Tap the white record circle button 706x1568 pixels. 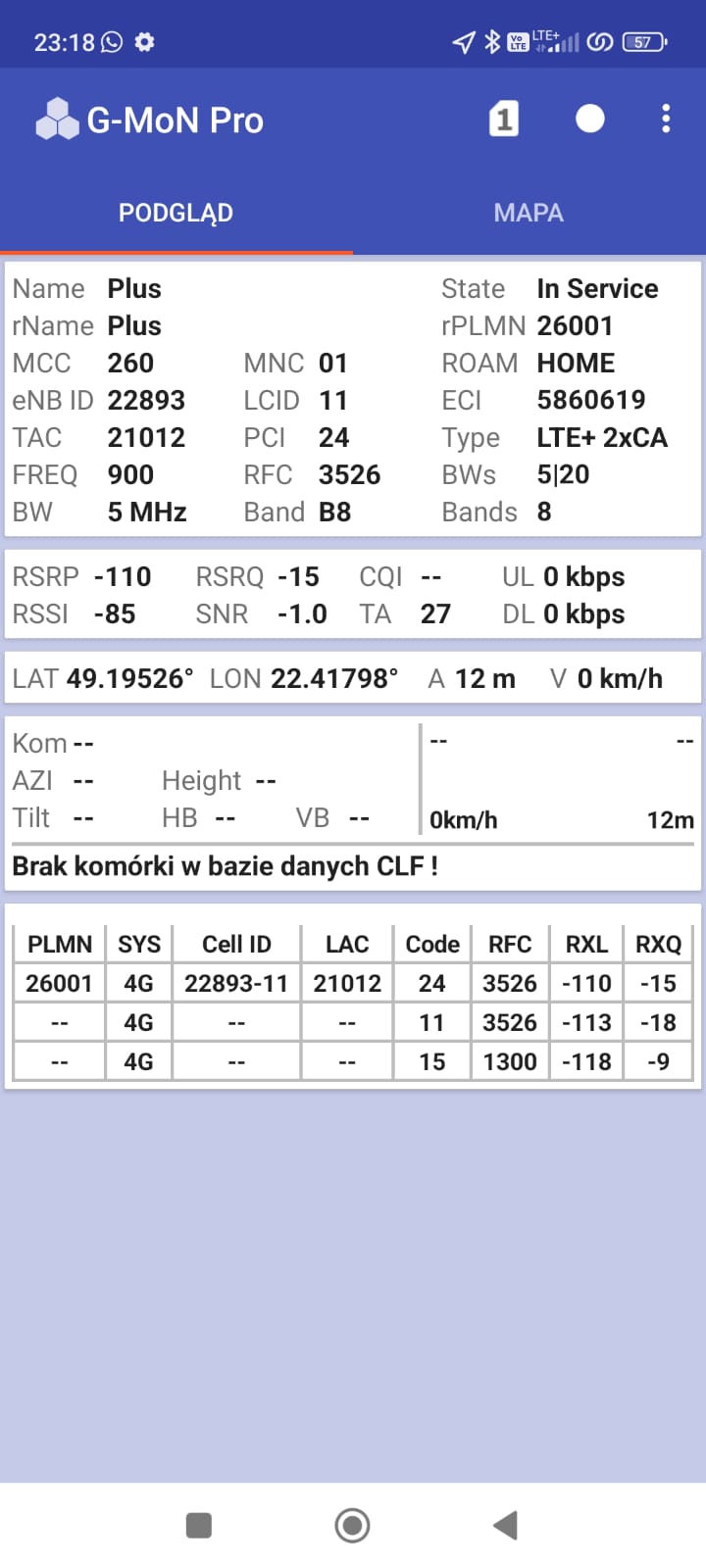(589, 120)
